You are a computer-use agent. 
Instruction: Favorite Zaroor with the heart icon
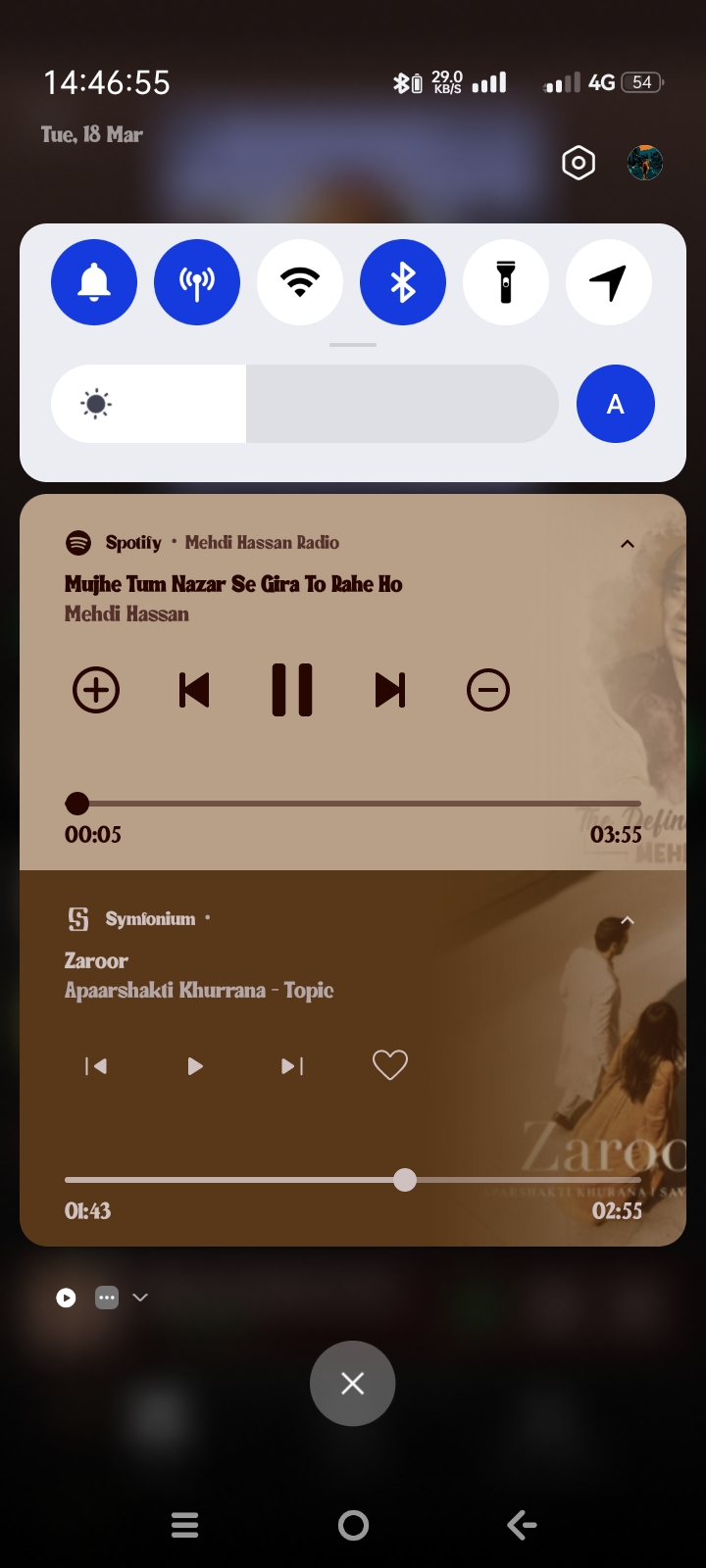pos(390,1065)
